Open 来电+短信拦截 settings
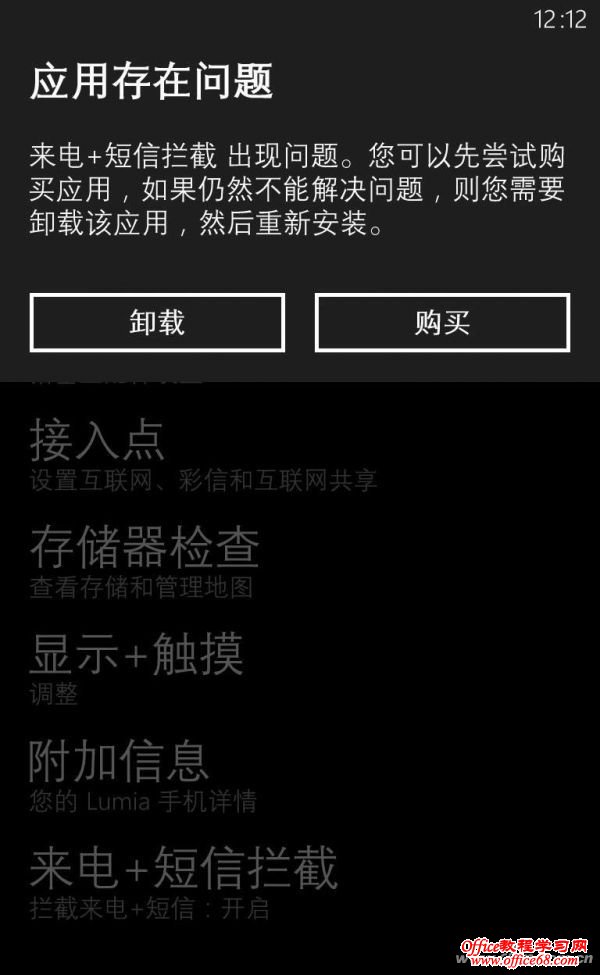This screenshot has height=975, width=600. pos(183,868)
